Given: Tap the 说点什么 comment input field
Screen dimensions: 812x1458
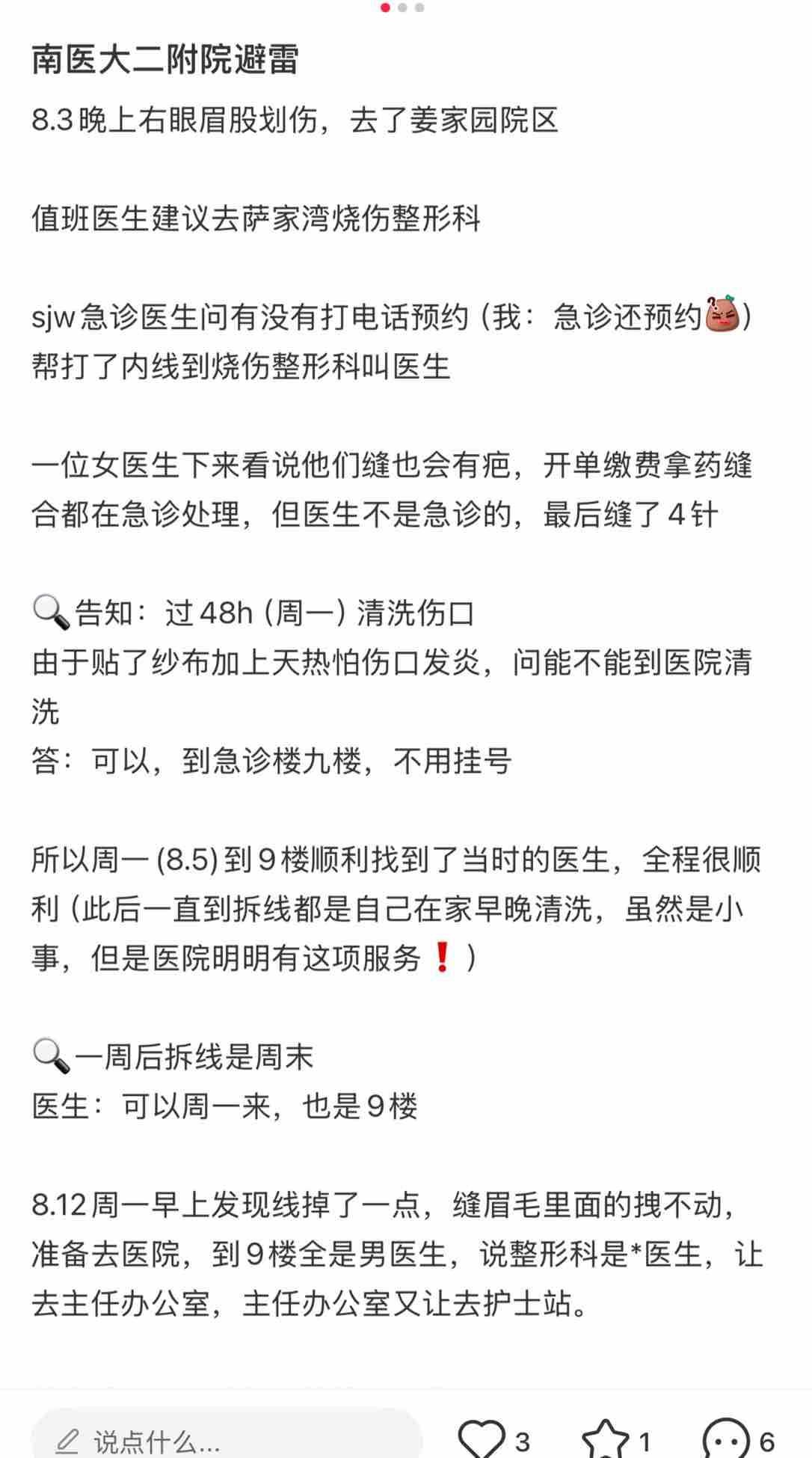Looking at the screenshot, I should (x=224, y=1437).
